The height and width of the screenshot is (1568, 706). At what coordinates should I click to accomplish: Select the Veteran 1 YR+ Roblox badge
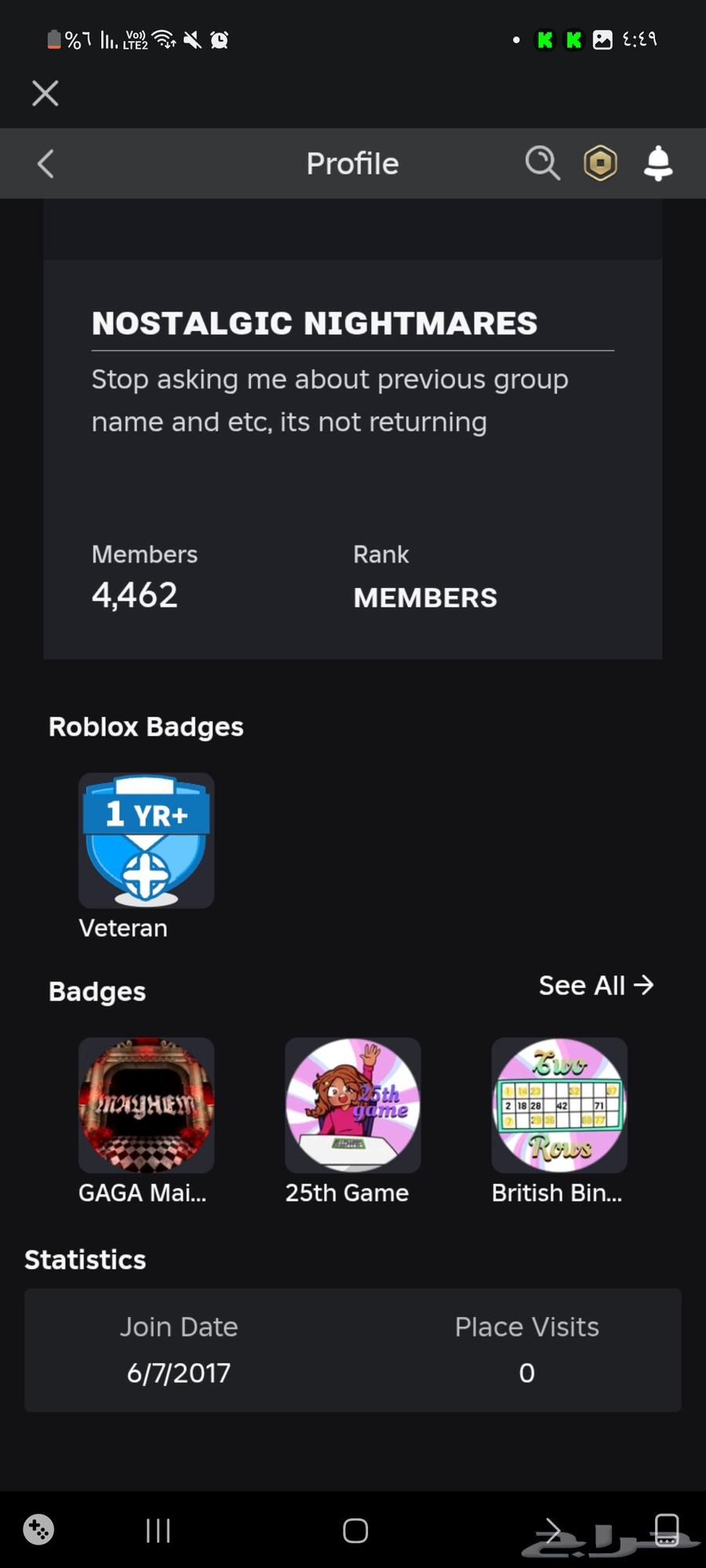pos(146,840)
